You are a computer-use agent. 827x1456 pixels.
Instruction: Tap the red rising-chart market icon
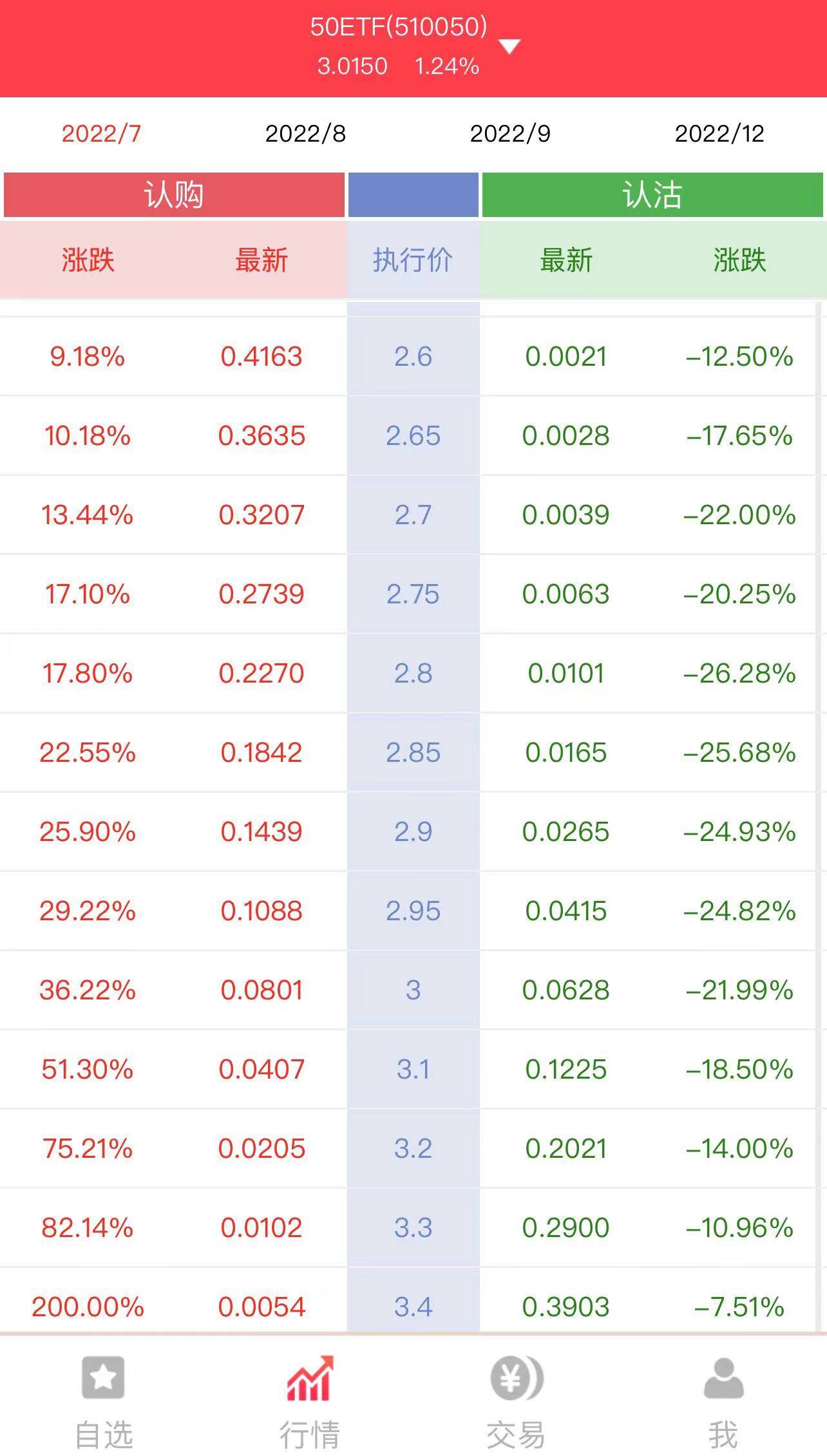310,1376
